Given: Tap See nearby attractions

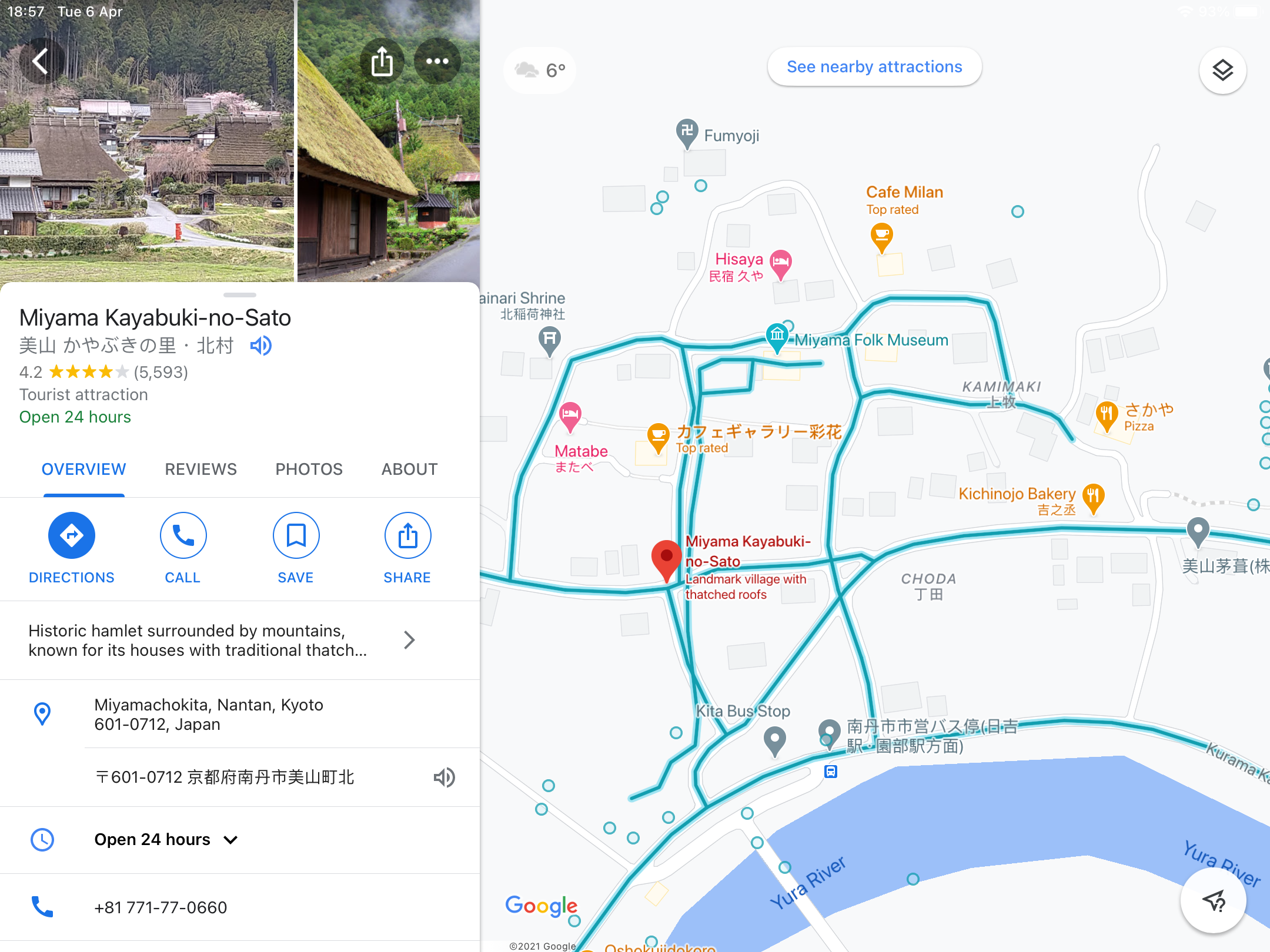Looking at the screenshot, I should click(874, 67).
